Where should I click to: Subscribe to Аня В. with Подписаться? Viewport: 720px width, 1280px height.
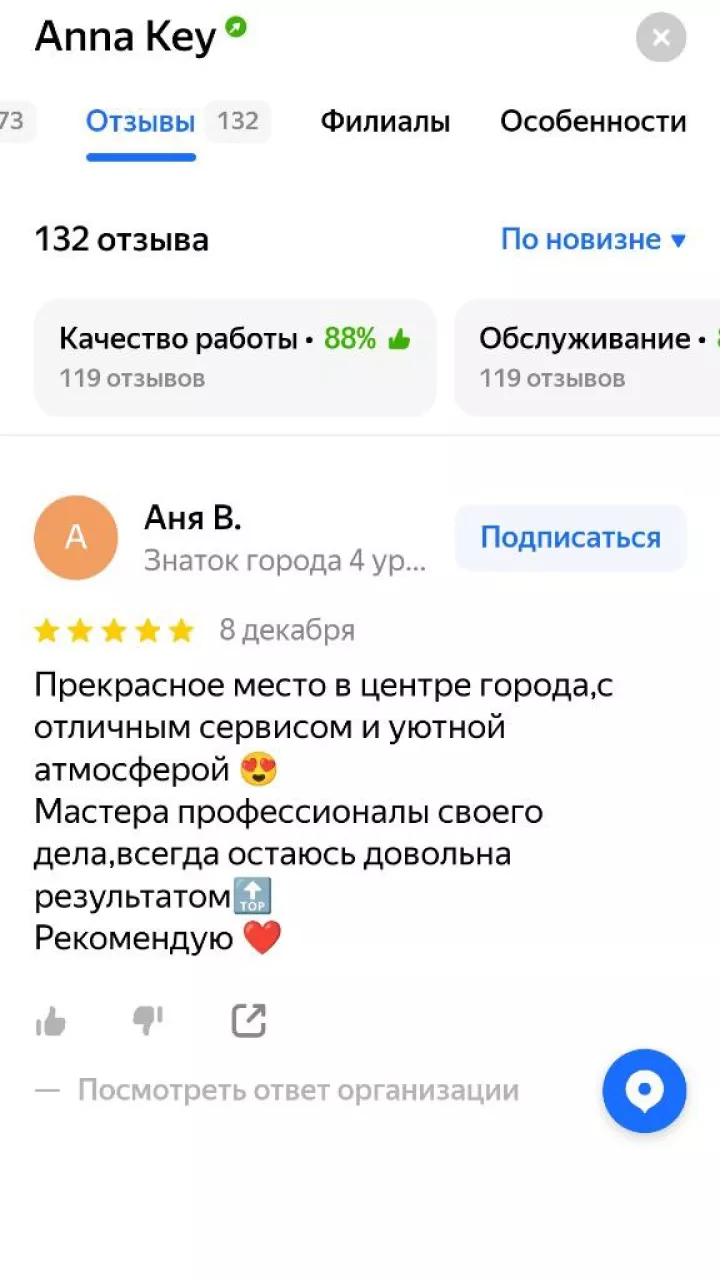[570, 538]
